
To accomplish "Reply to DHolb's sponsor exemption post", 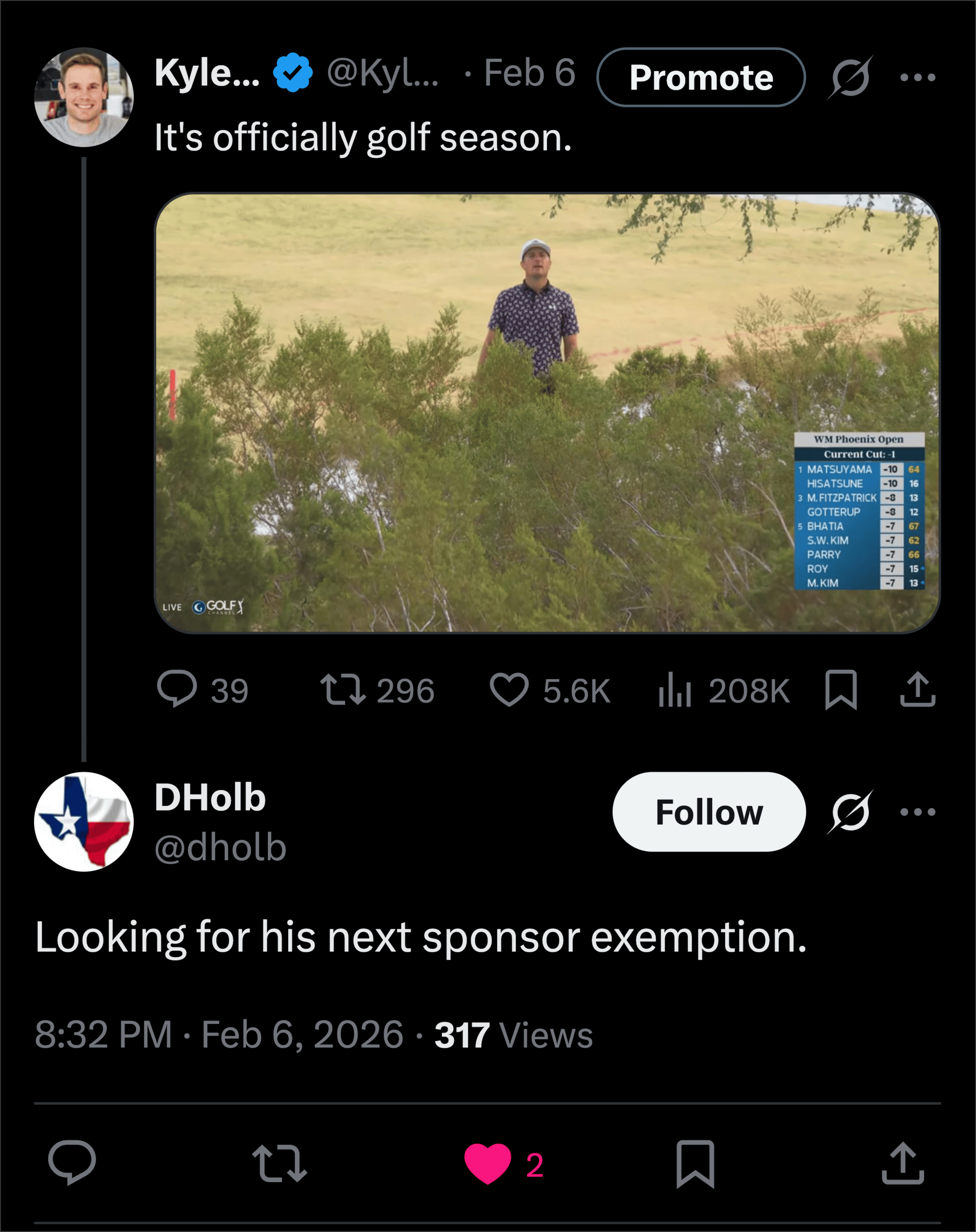I will click(x=72, y=1162).
